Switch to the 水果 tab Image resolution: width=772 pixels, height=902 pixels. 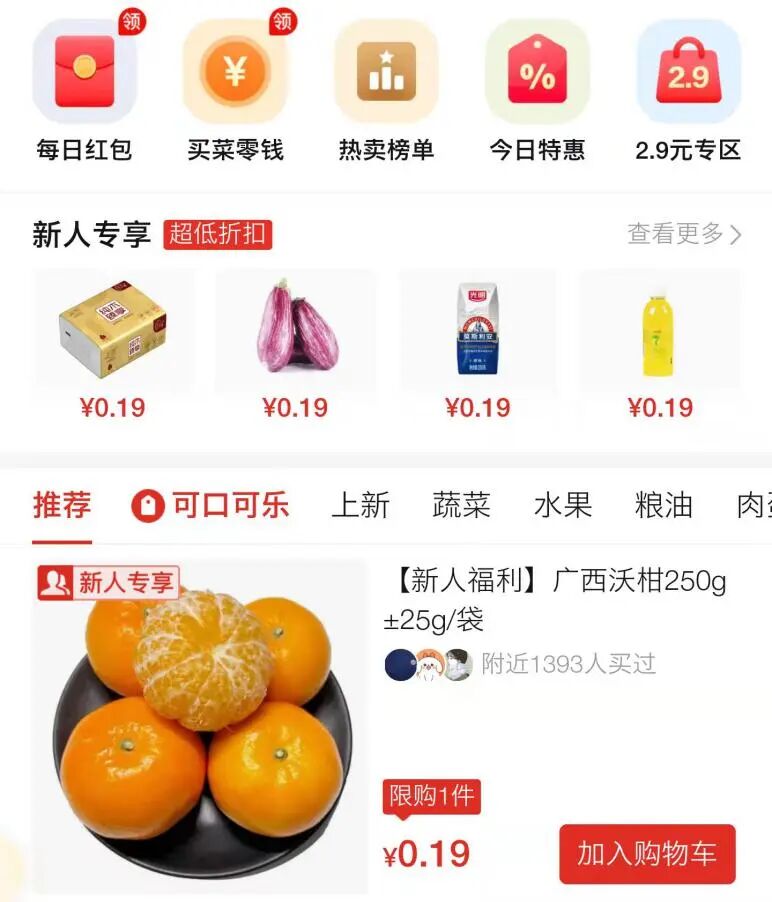(563, 505)
